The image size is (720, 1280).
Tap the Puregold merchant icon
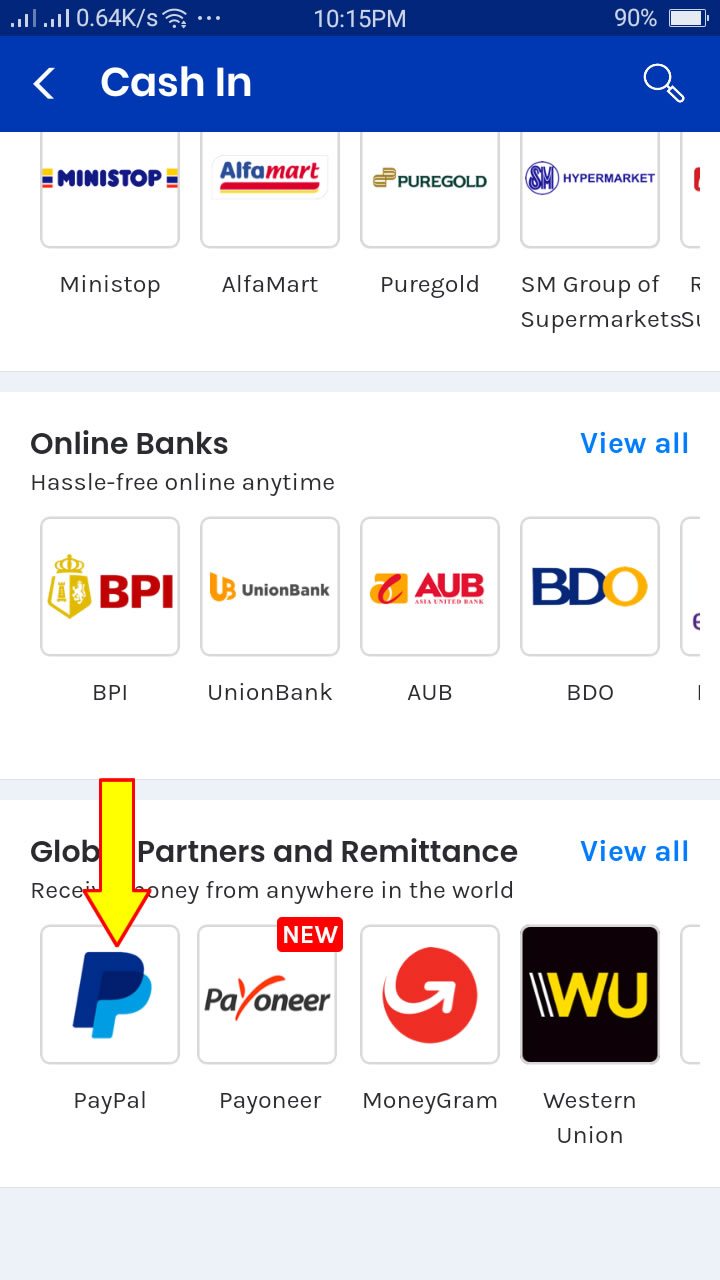(x=430, y=187)
